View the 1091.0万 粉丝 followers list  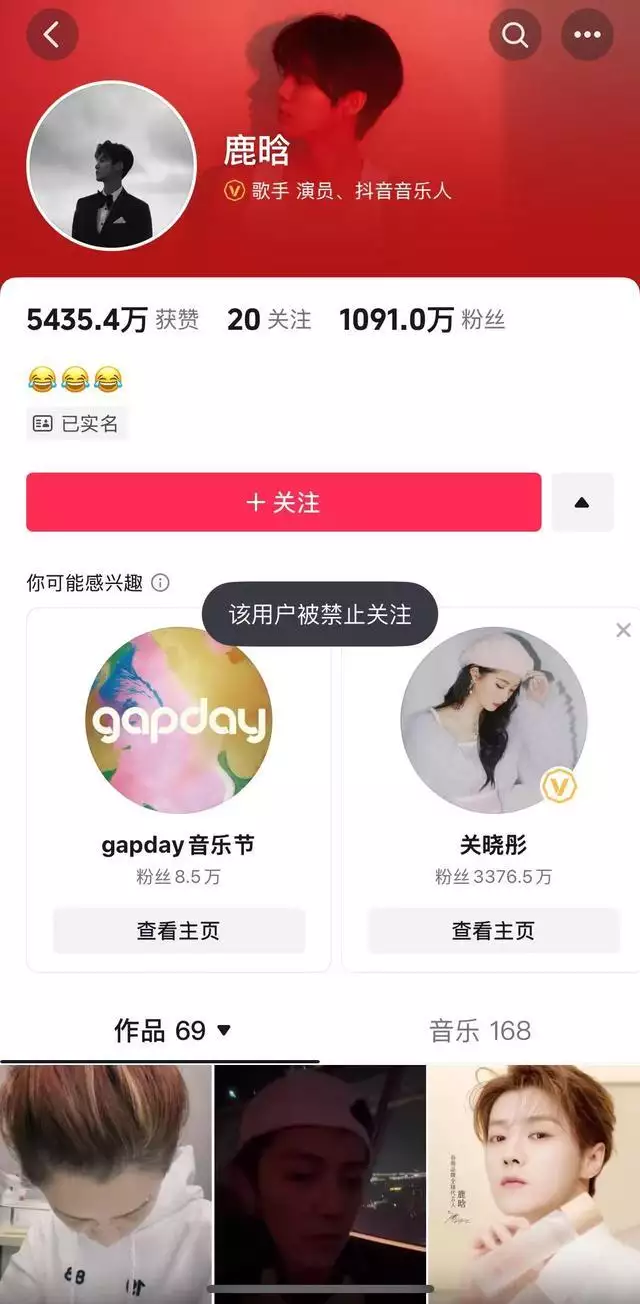pyautogui.click(x=422, y=320)
